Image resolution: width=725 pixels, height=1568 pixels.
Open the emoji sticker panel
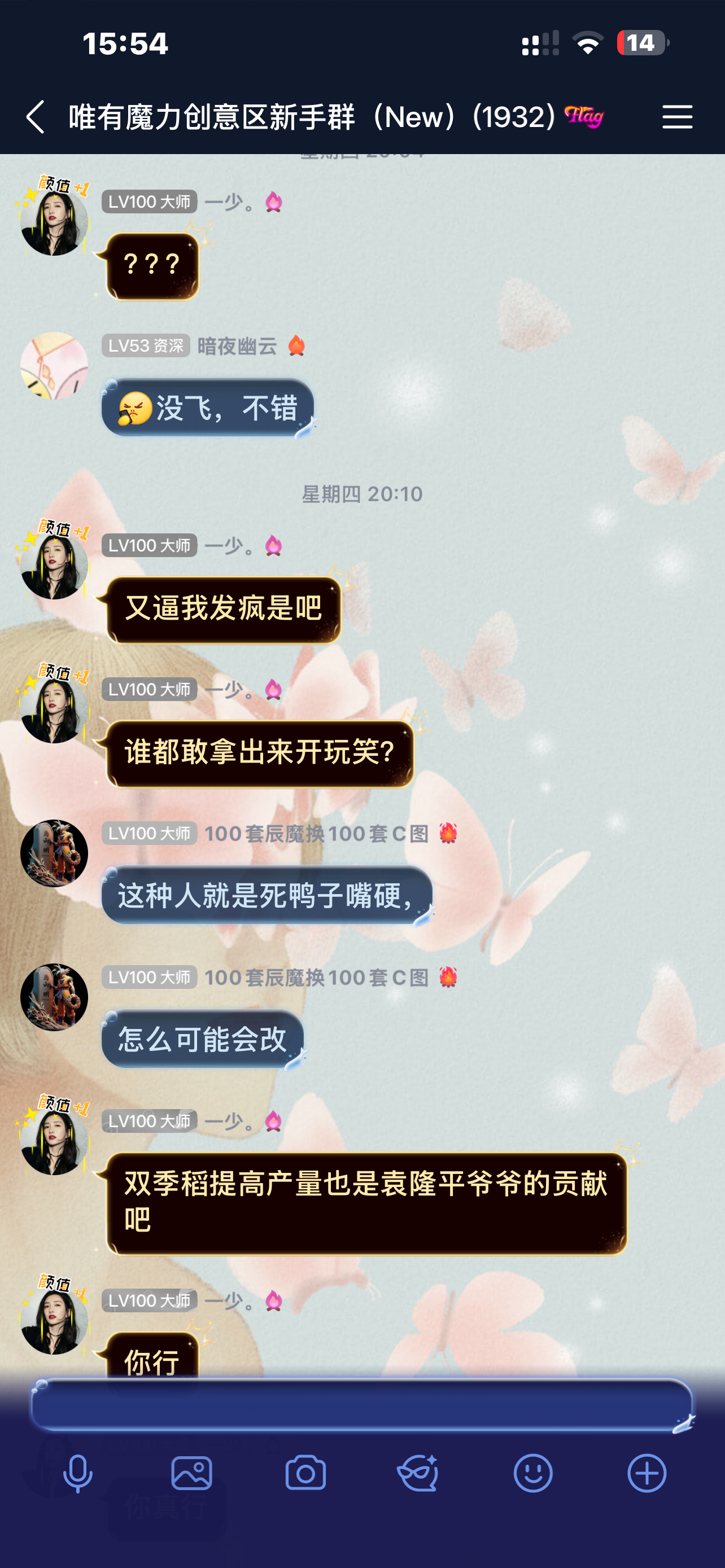pos(532,1474)
